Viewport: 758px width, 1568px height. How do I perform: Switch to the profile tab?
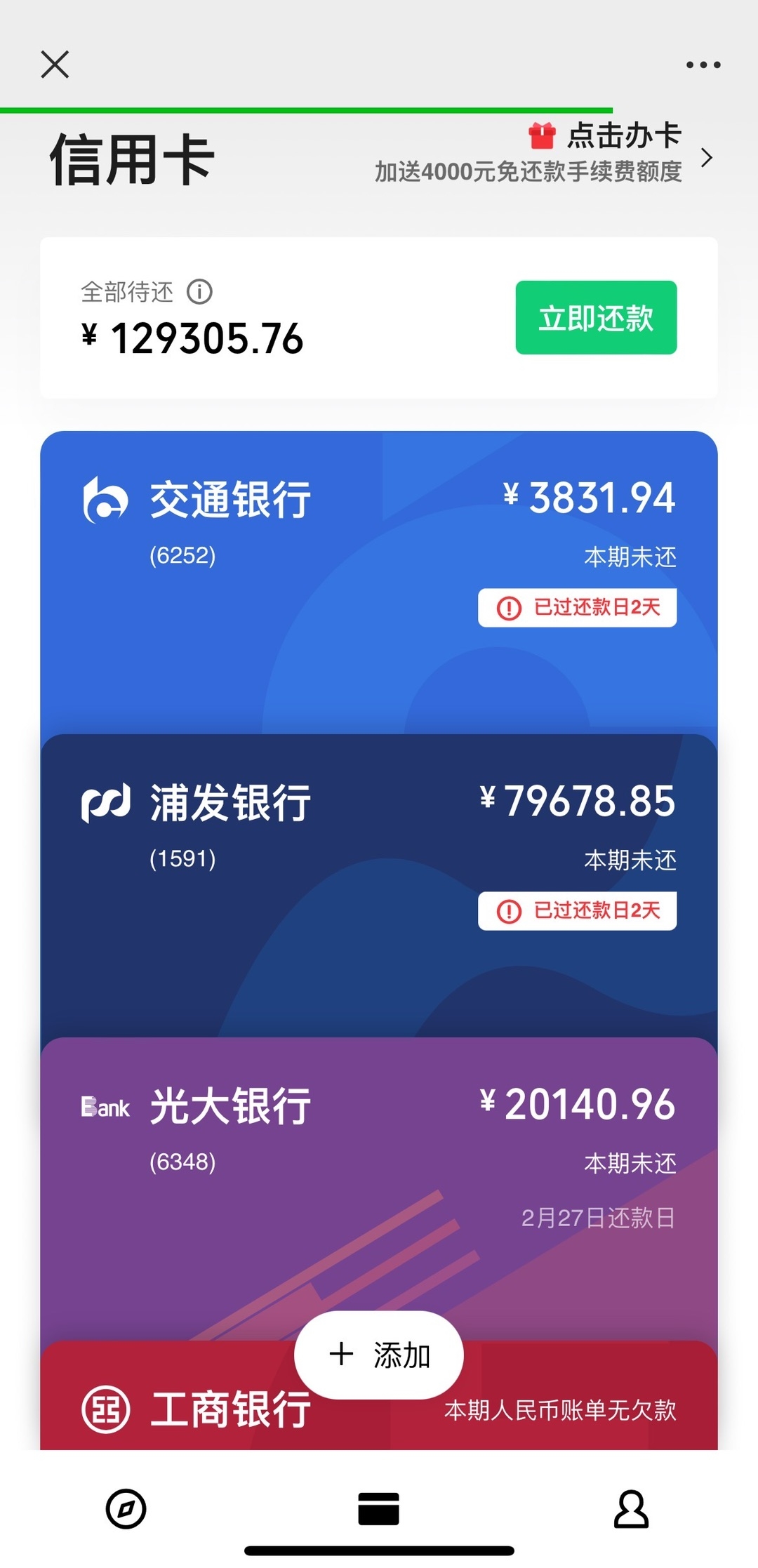(631, 1509)
